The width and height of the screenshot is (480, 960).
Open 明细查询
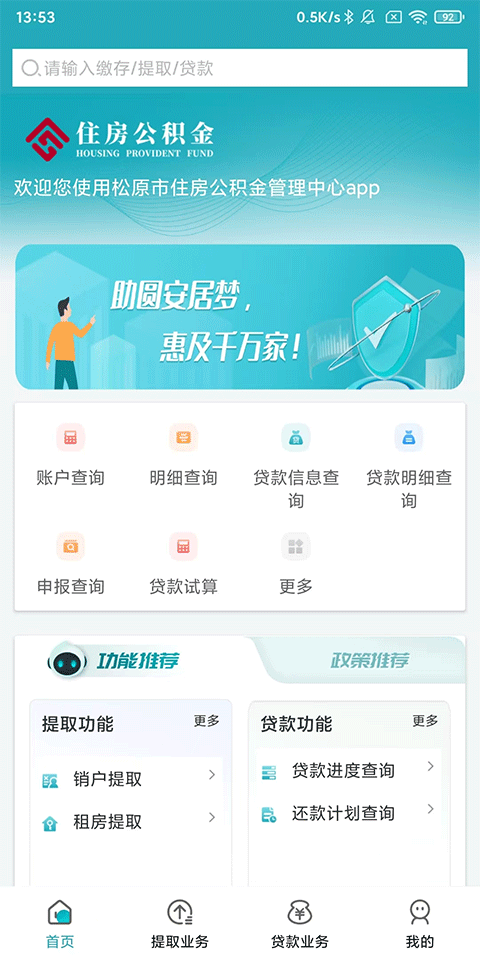[183, 454]
